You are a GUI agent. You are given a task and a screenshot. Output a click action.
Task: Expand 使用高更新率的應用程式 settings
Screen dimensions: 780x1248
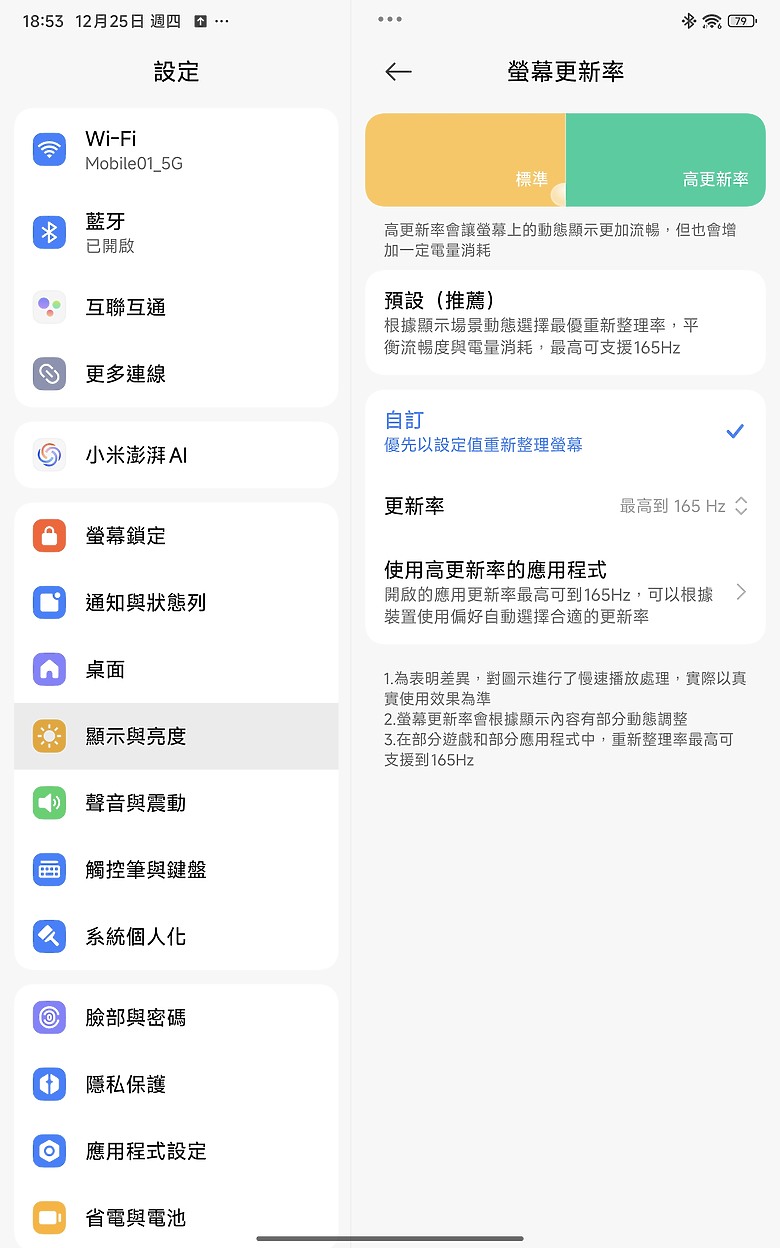(565, 592)
